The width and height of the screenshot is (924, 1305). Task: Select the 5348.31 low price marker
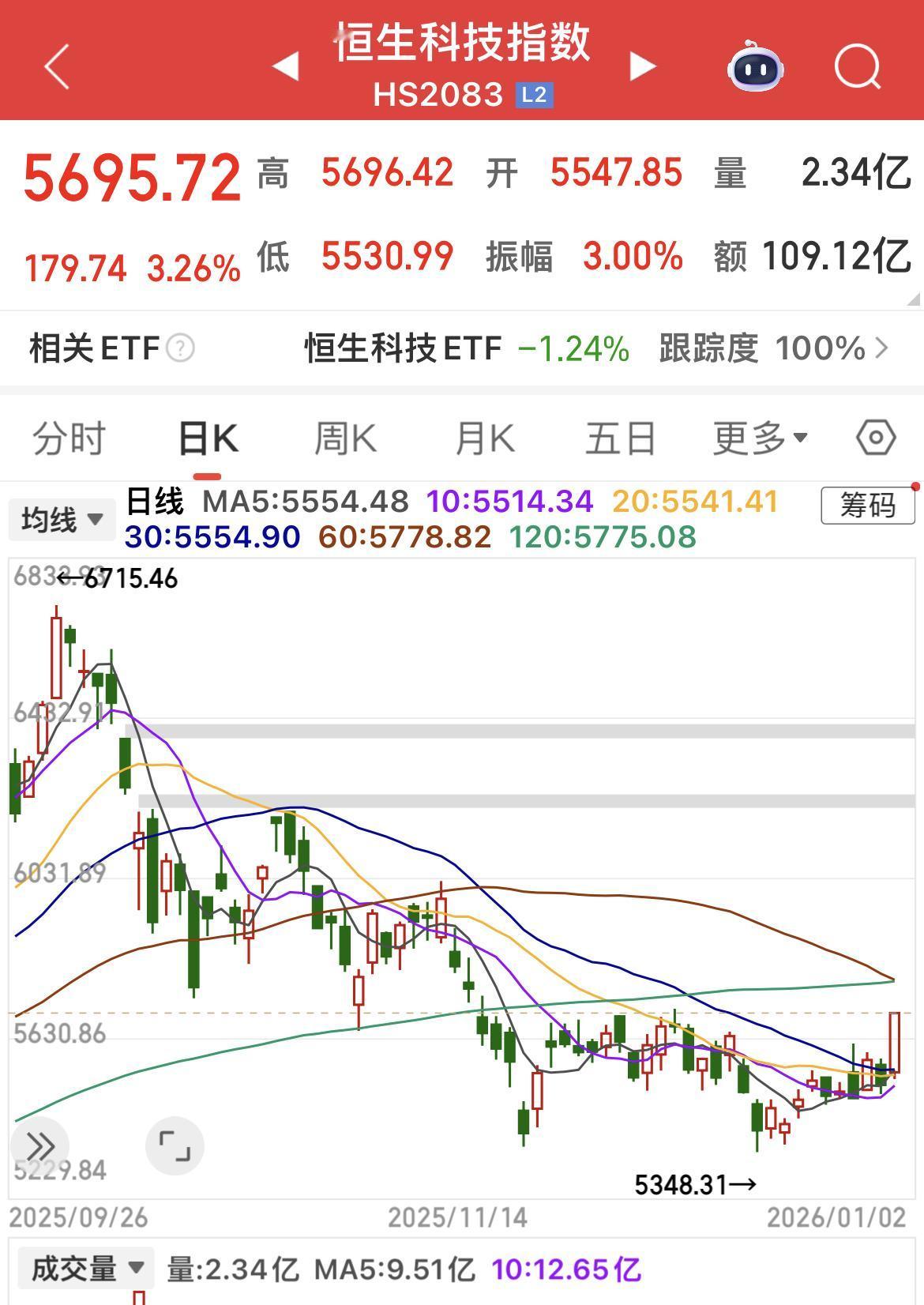pos(693,1183)
